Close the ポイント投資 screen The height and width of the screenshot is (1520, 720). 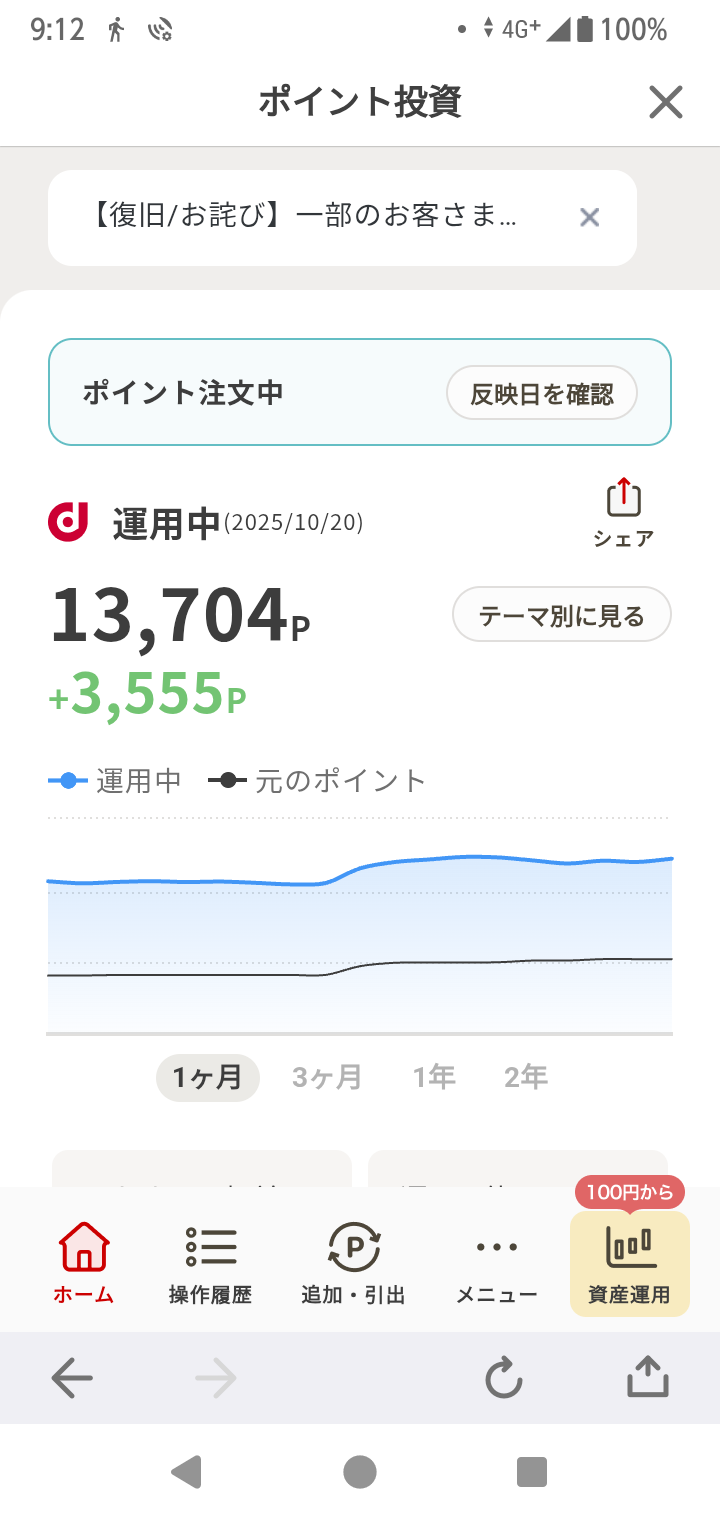665,102
